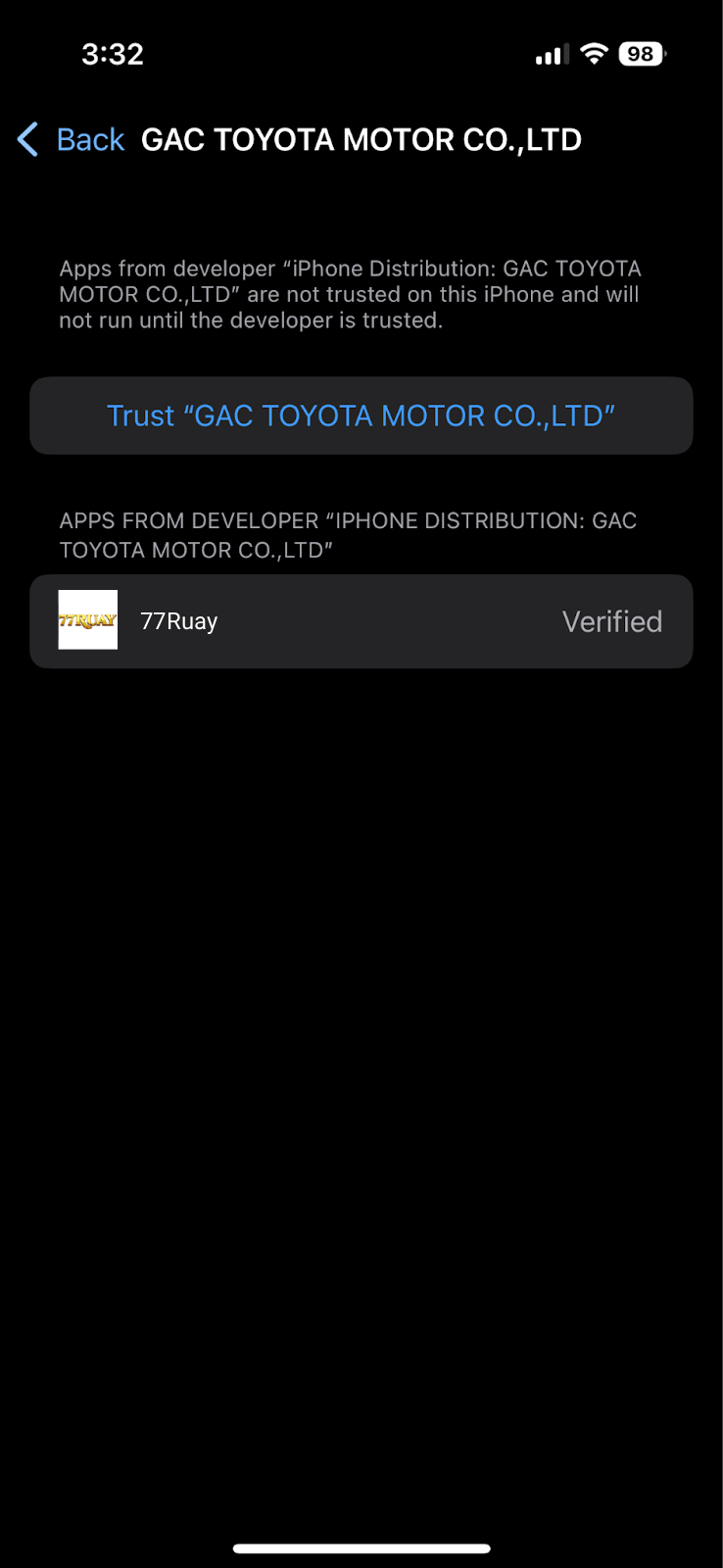Image resolution: width=723 pixels, height=1568 pixels.
Task: Go back to the previous settings page
Action: point(72,140)
